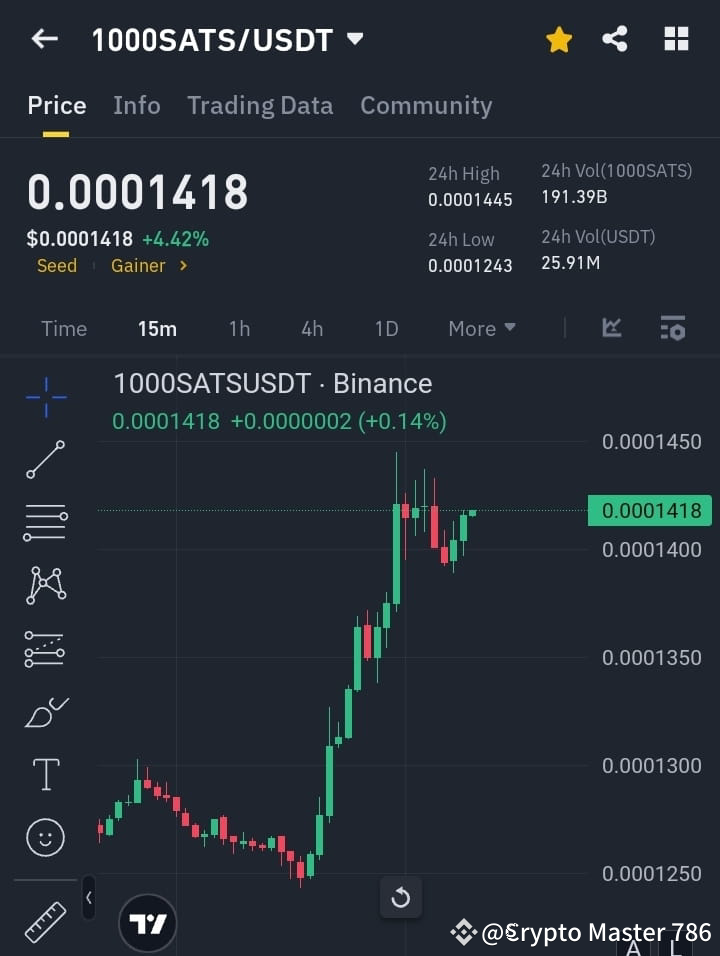Select the XABCD pattern tool
This screenshot has height=956, width=720.
[x=45, y=586]
